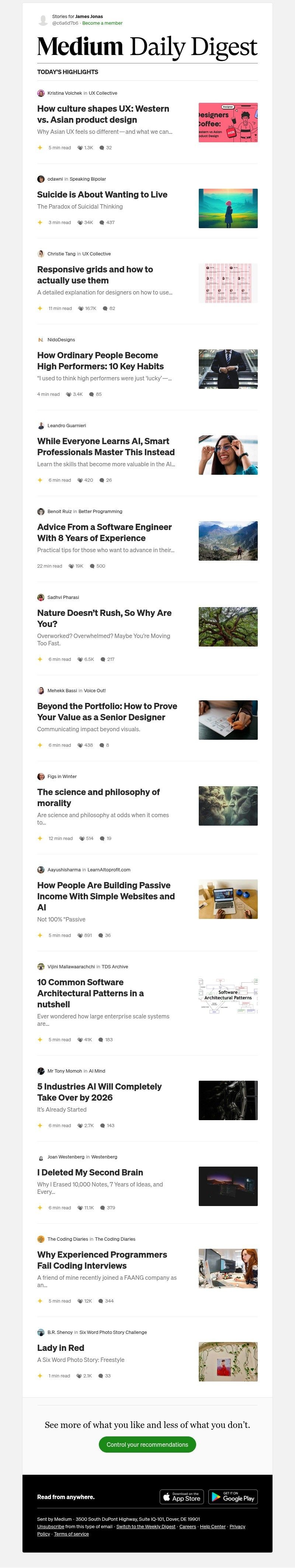Read The science and philosophy of morality
This screenshot has width=295, height=1568.
point(98,797)
